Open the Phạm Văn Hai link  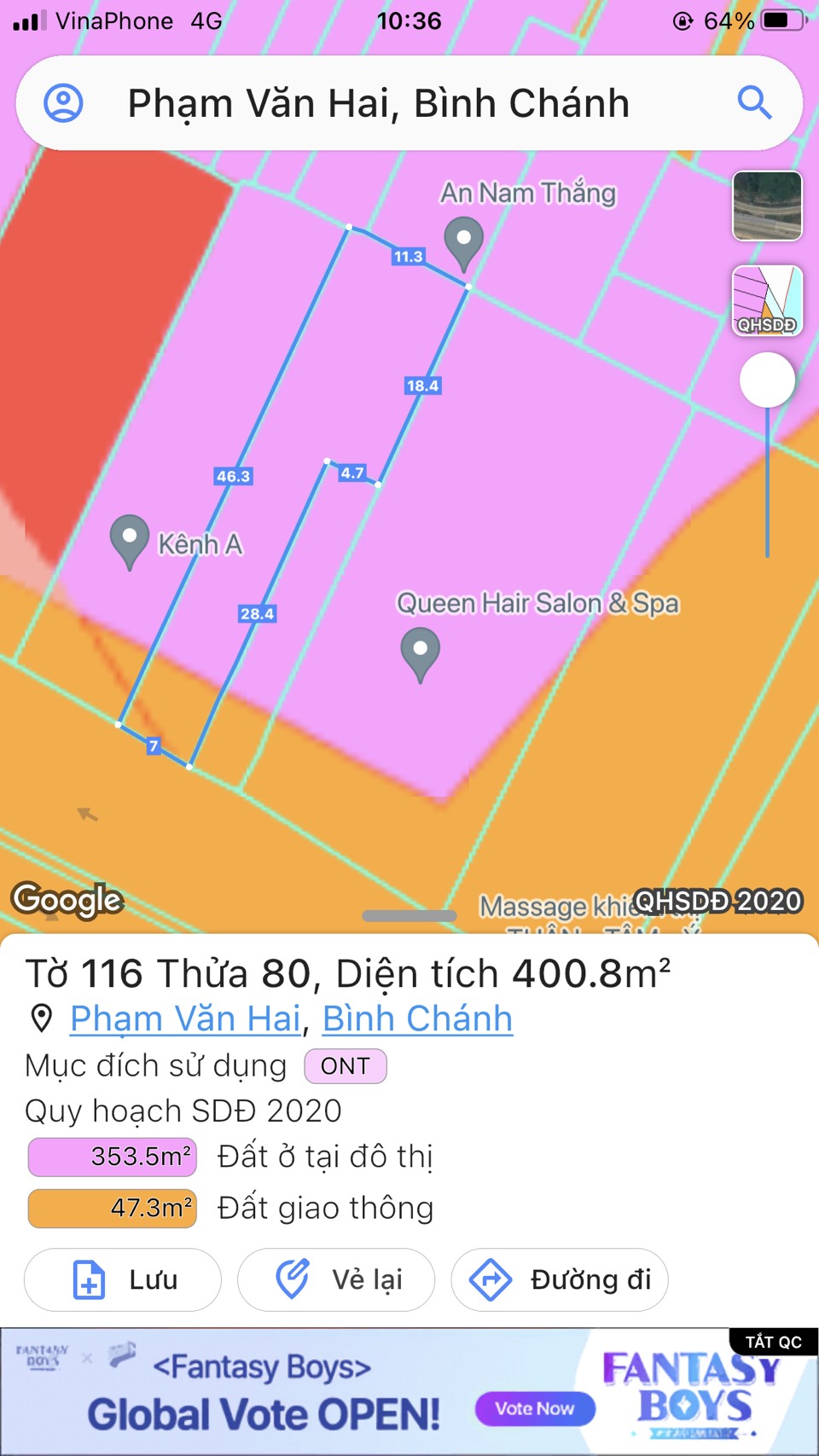[186, 1018]
